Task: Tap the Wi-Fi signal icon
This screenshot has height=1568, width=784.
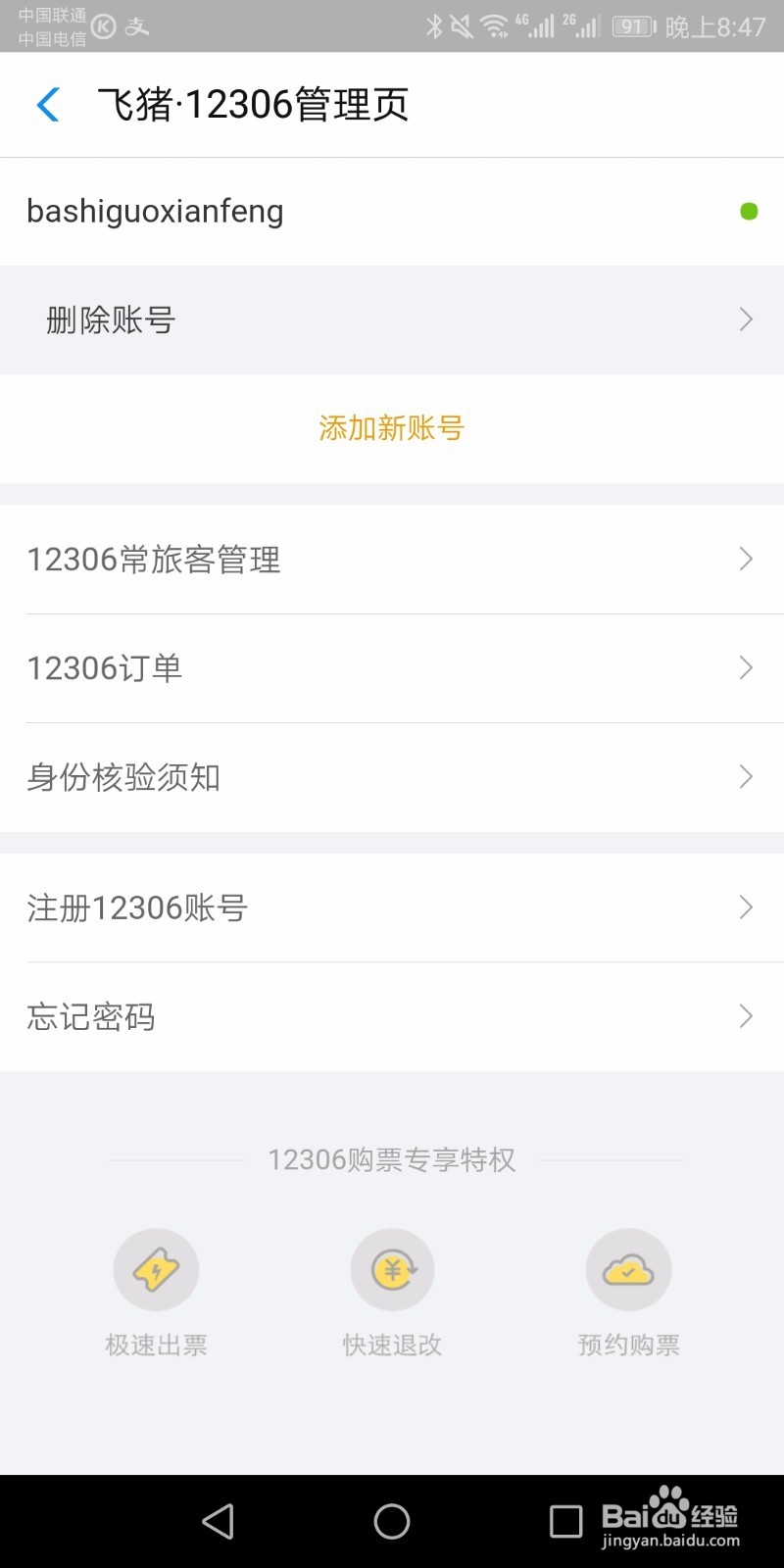Action: pyautogui.click(x=496, y=26)
